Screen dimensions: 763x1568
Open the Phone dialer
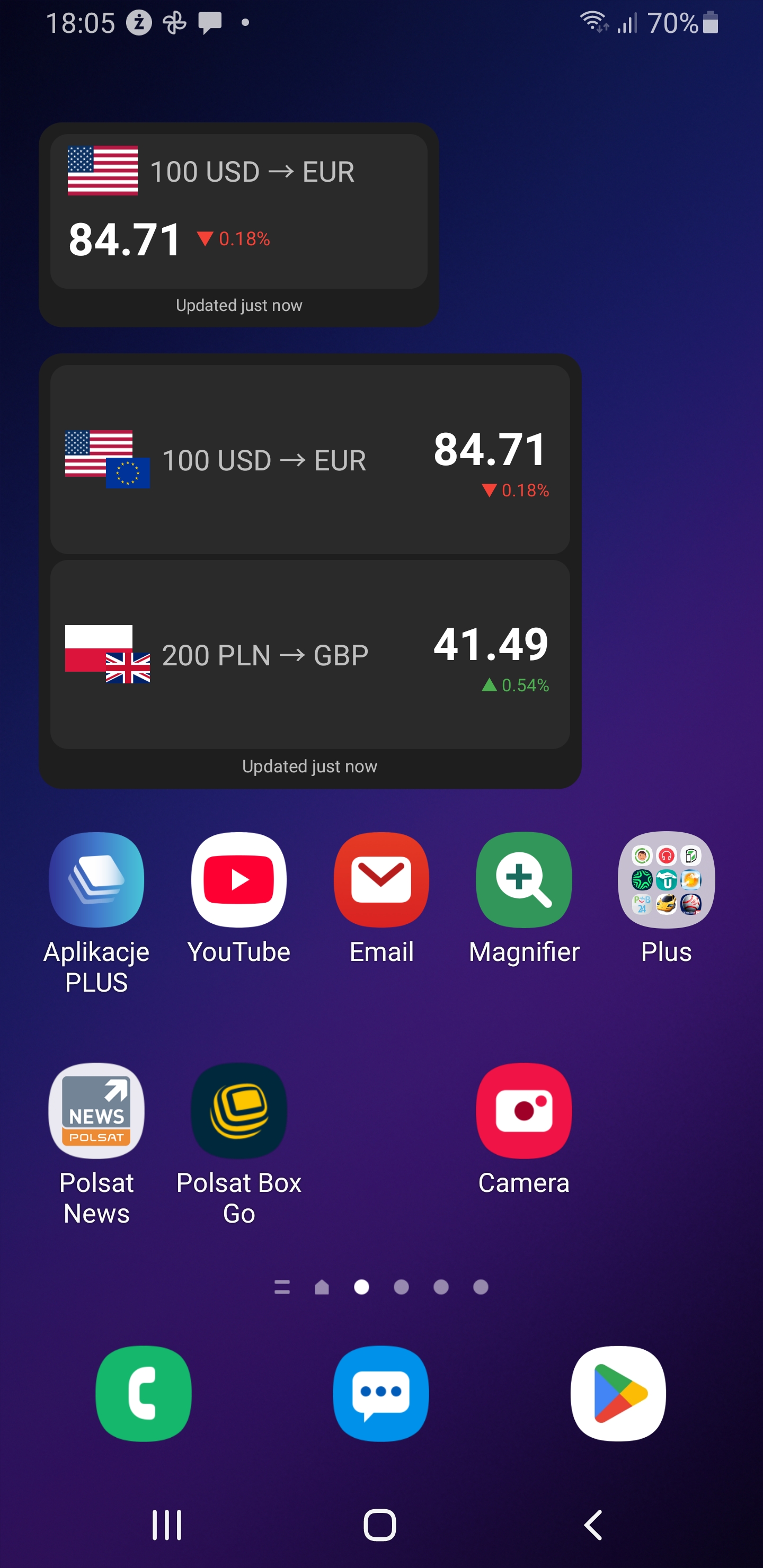tap(143, 1393)
